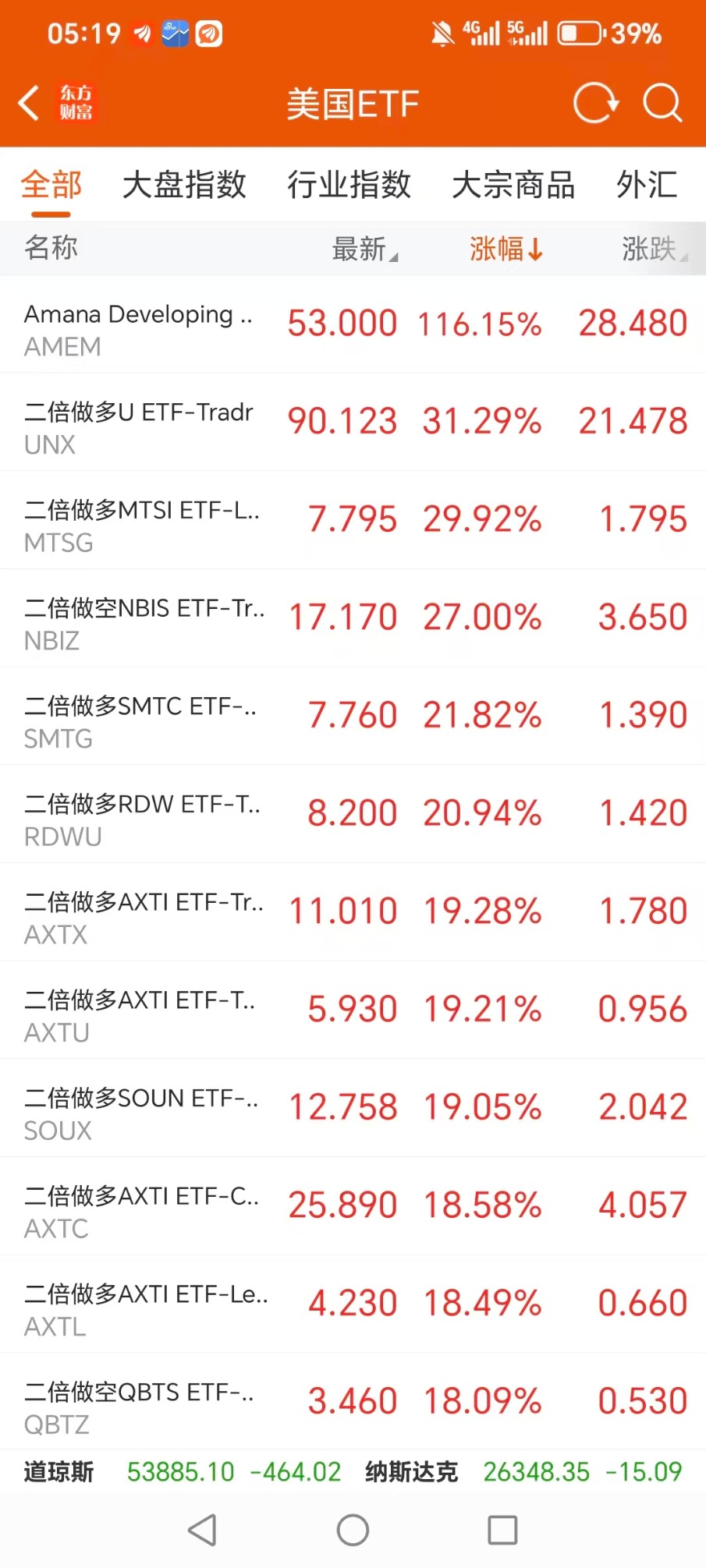
Task: Sort by 涨跌 column
Action: point(655,249)
